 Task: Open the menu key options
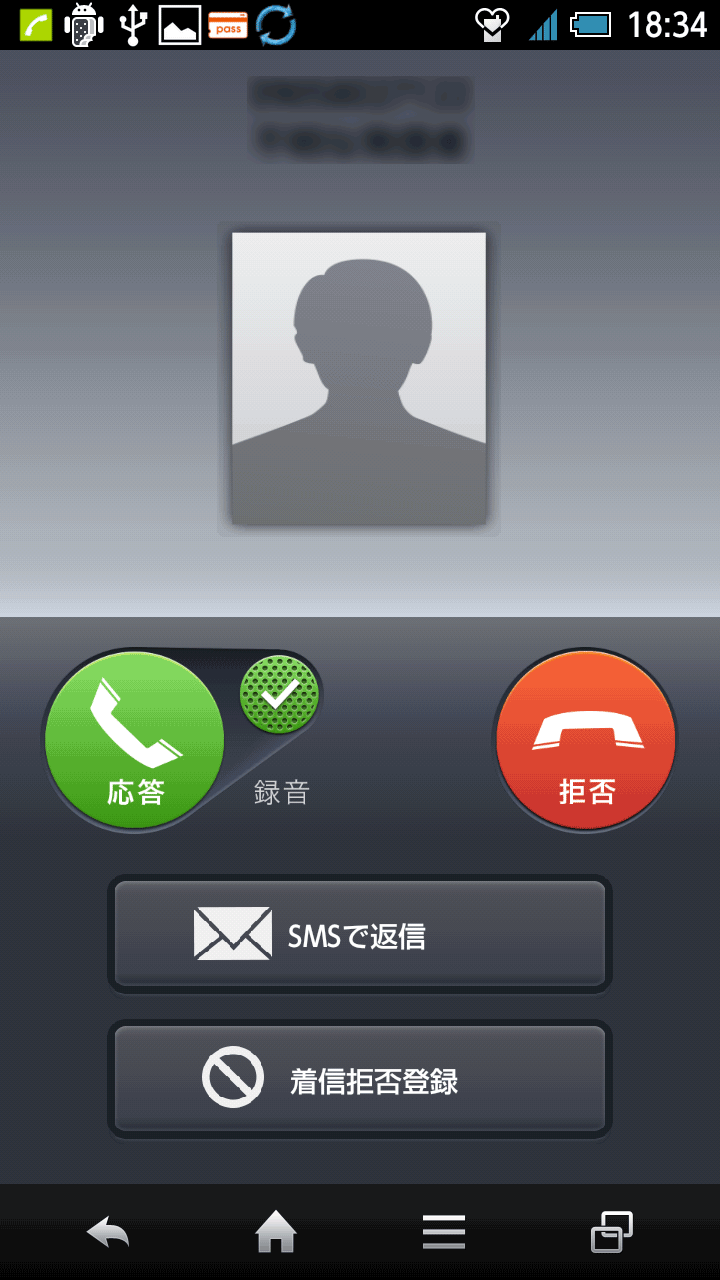point(444,1232)
